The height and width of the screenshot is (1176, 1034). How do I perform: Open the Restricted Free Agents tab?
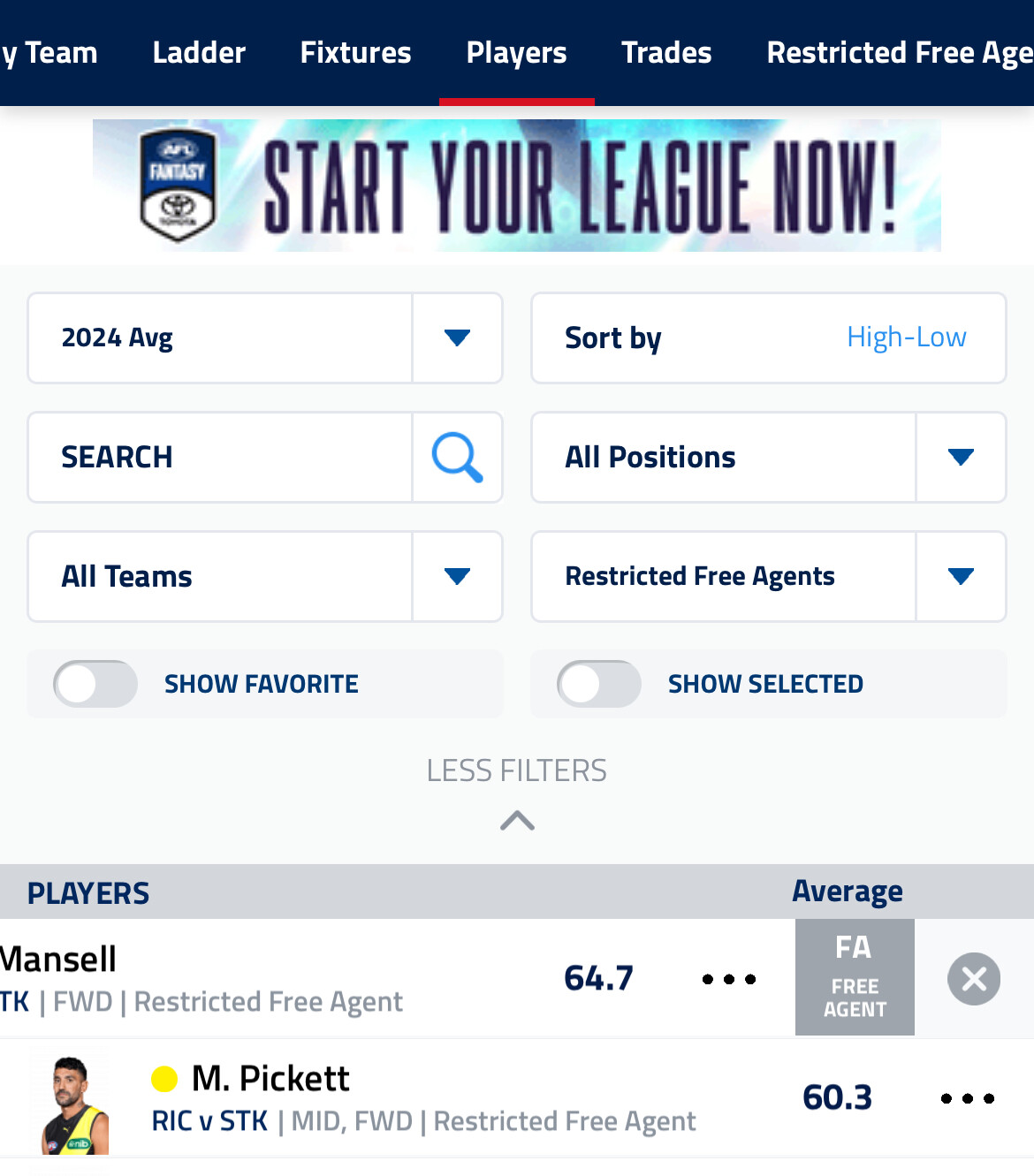(899, 53)
